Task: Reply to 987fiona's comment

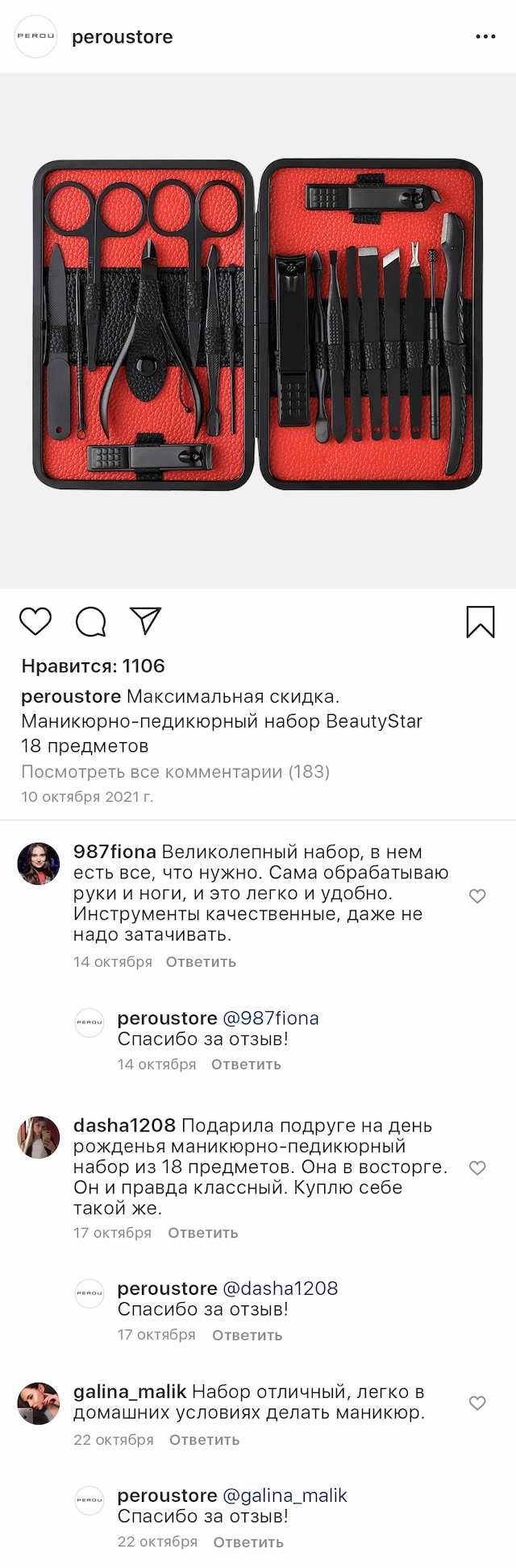Action: click(201, 961)
